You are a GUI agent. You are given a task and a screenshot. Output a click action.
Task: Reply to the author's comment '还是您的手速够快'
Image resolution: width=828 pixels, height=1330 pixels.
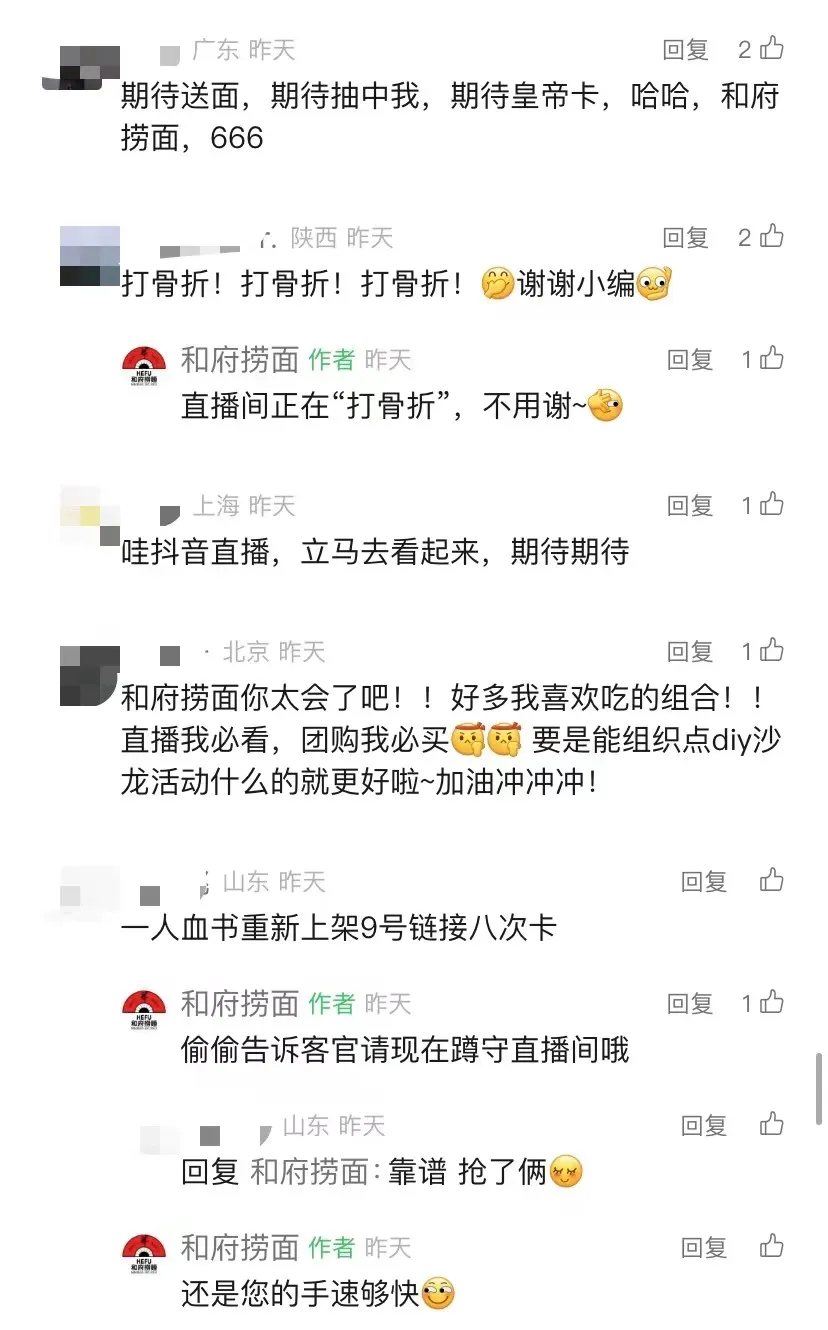(704, 1247)
